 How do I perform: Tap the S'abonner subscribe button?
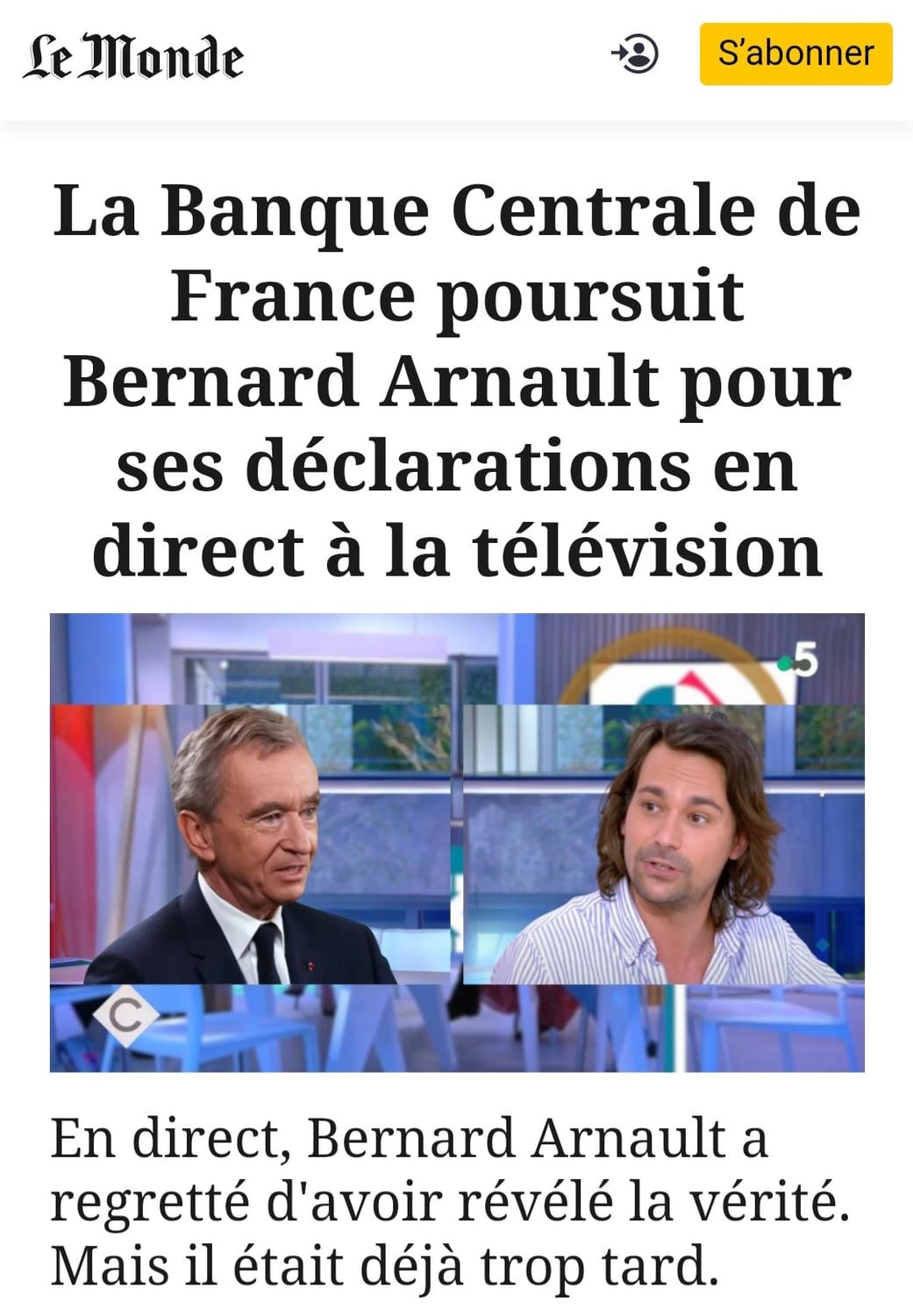click(x=795, y=54)
